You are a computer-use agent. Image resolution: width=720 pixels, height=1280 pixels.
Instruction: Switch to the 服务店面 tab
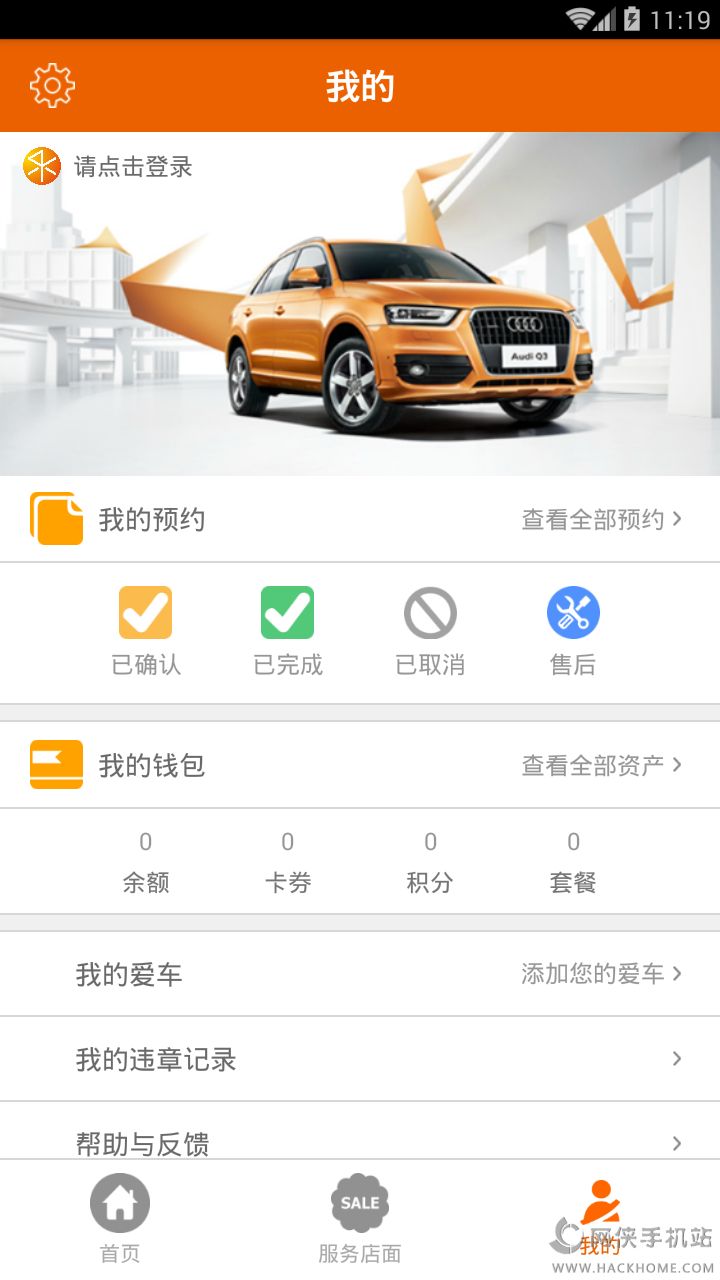point(360,1218)
